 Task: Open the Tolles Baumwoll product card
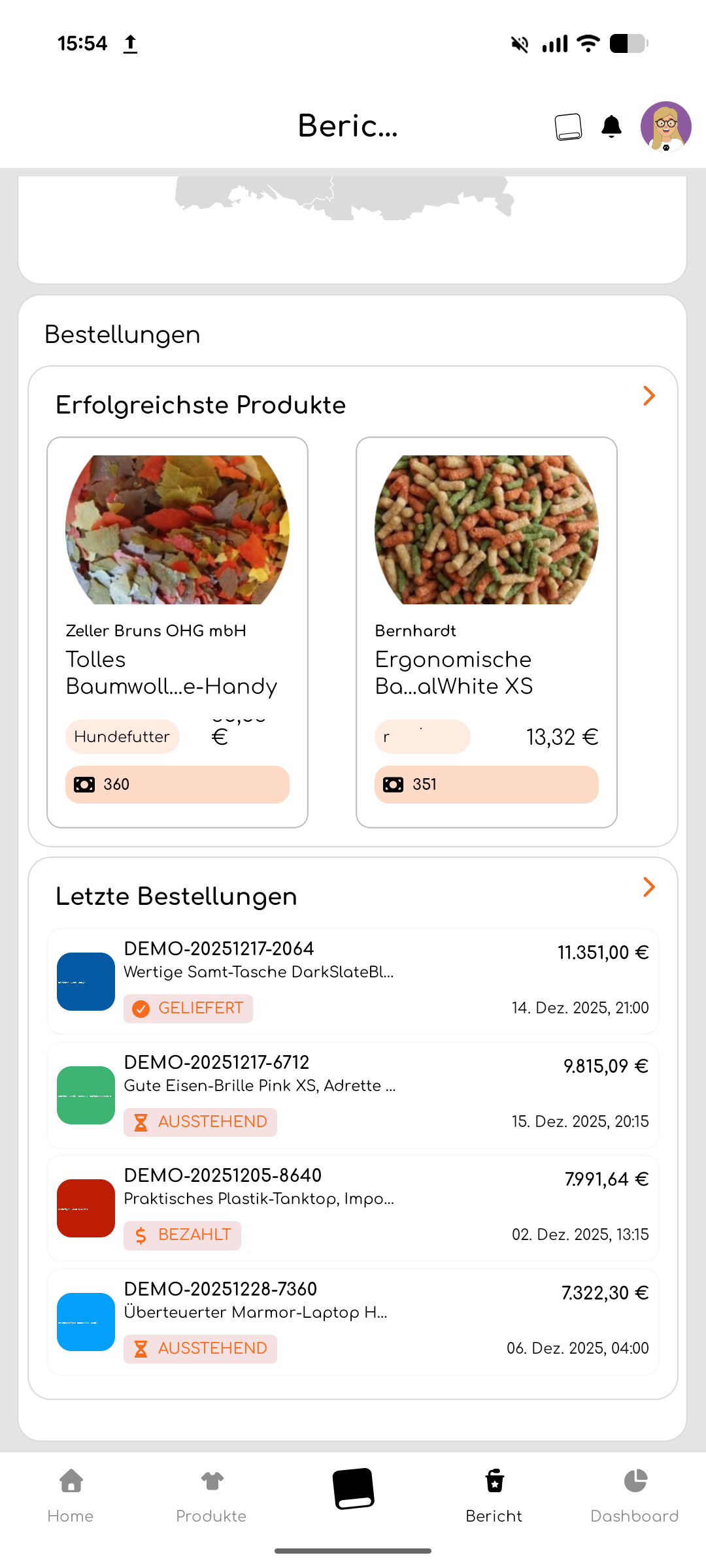click(177, 632)
